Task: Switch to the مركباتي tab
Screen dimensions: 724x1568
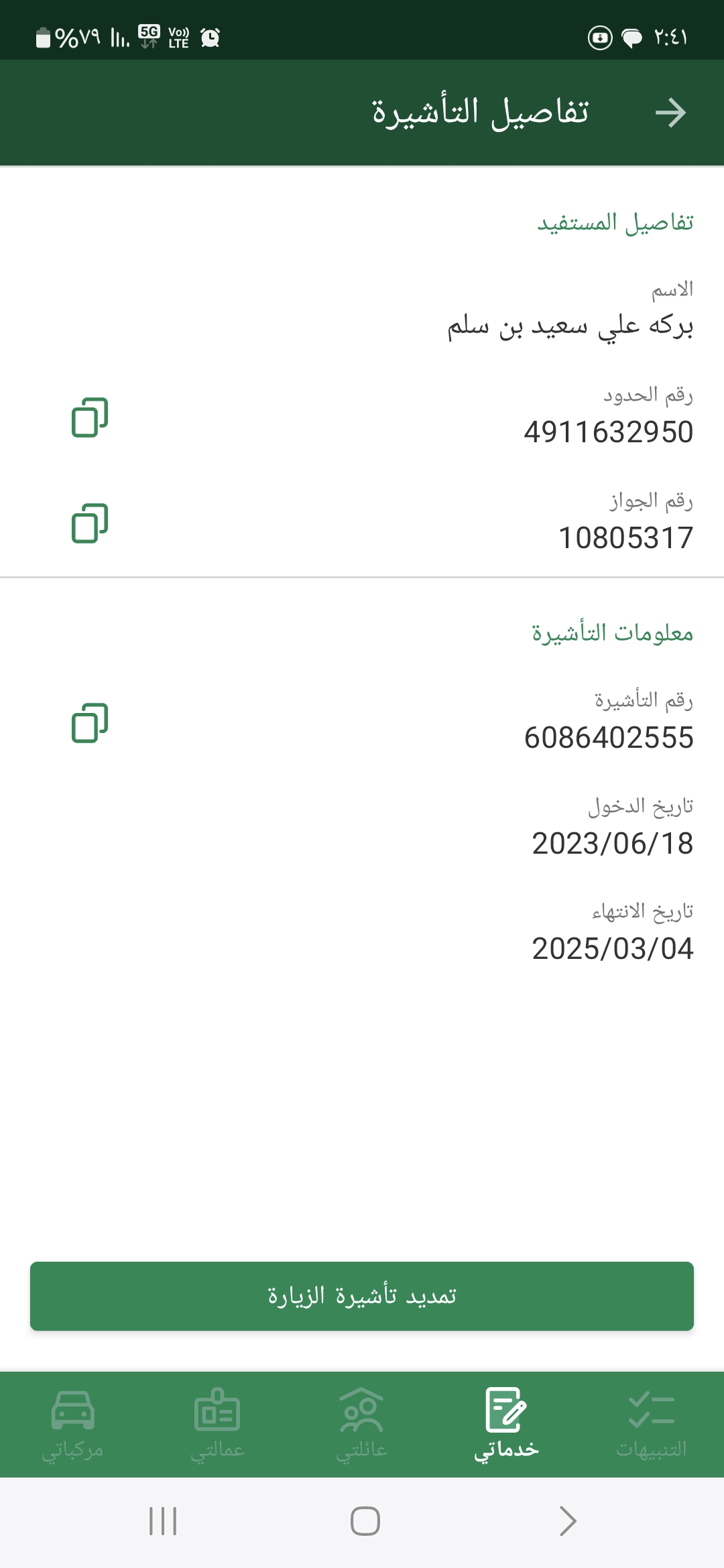Action: 72,1425
